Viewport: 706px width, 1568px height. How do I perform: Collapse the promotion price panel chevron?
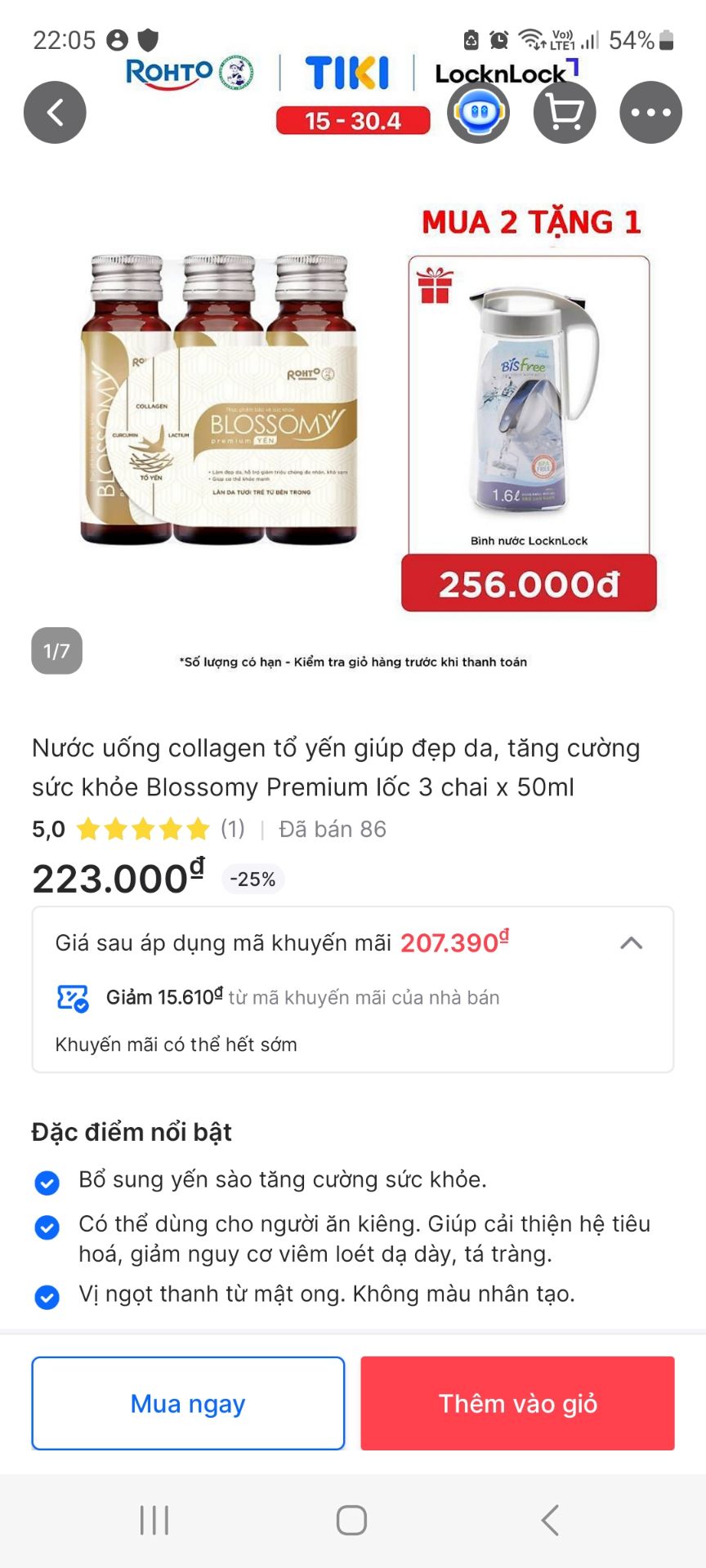coord(631,942)
